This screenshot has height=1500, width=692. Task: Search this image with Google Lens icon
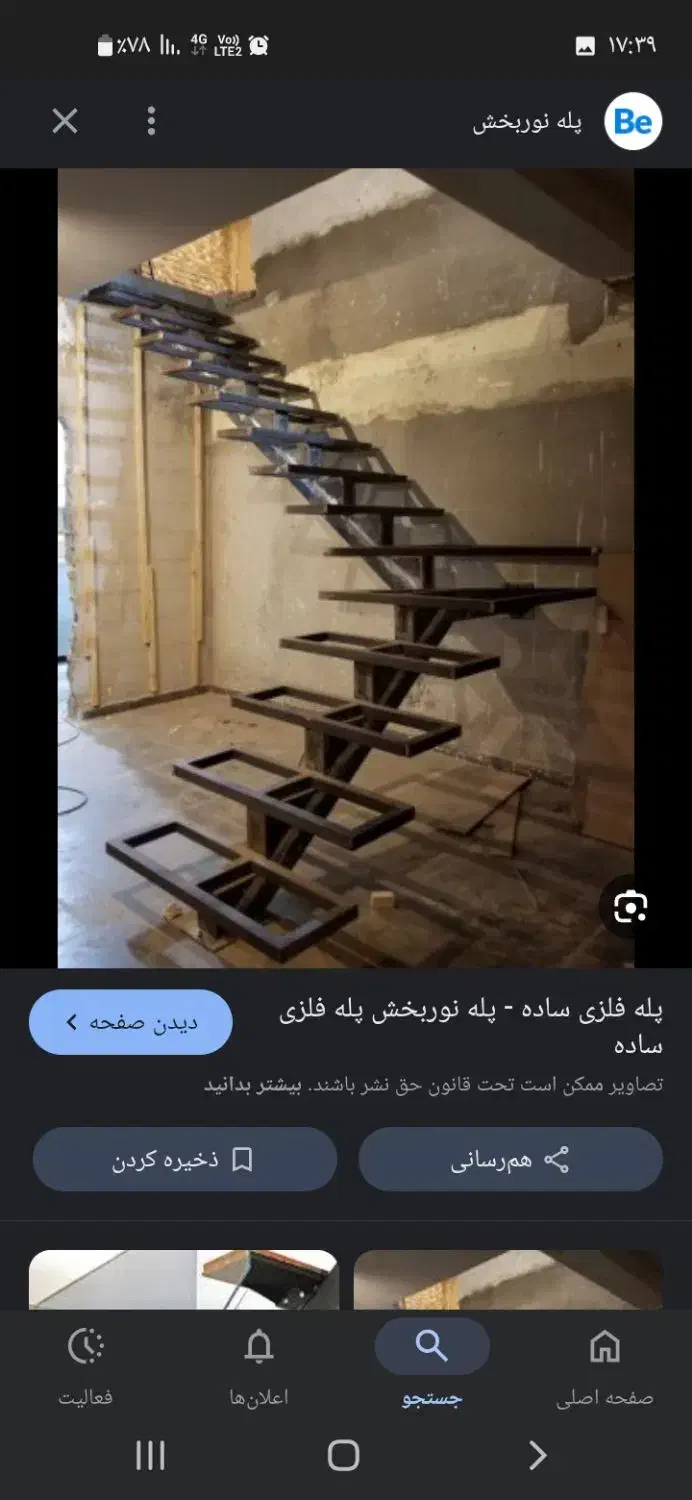click(631, 908)
